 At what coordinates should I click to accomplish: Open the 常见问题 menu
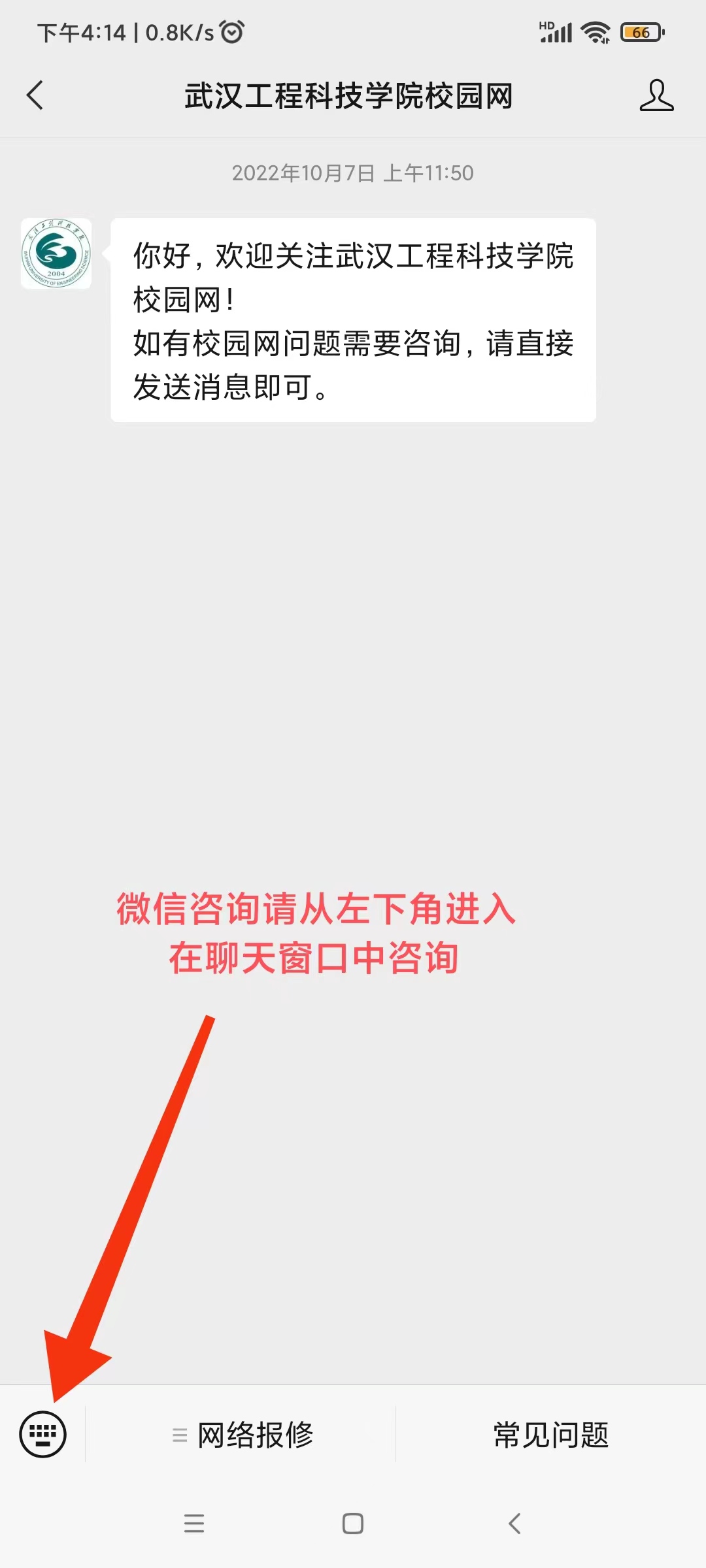[550, 1435]
